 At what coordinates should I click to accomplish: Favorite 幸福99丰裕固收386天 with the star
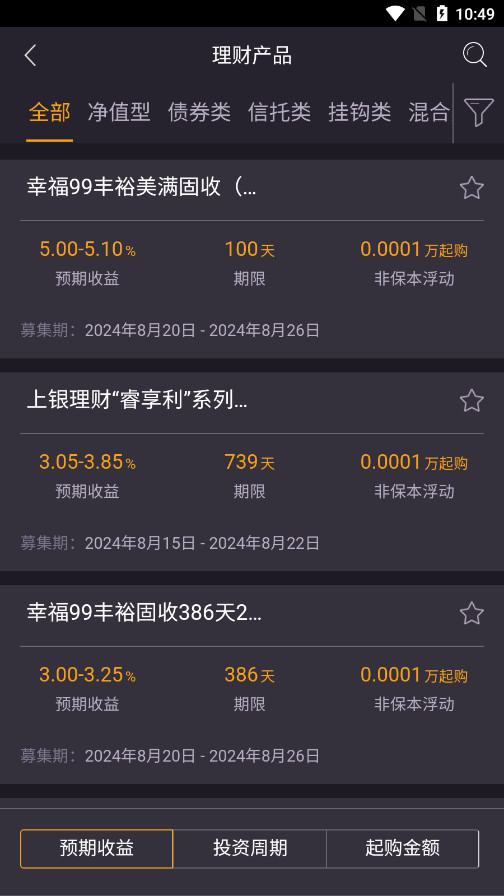(471, 613)
